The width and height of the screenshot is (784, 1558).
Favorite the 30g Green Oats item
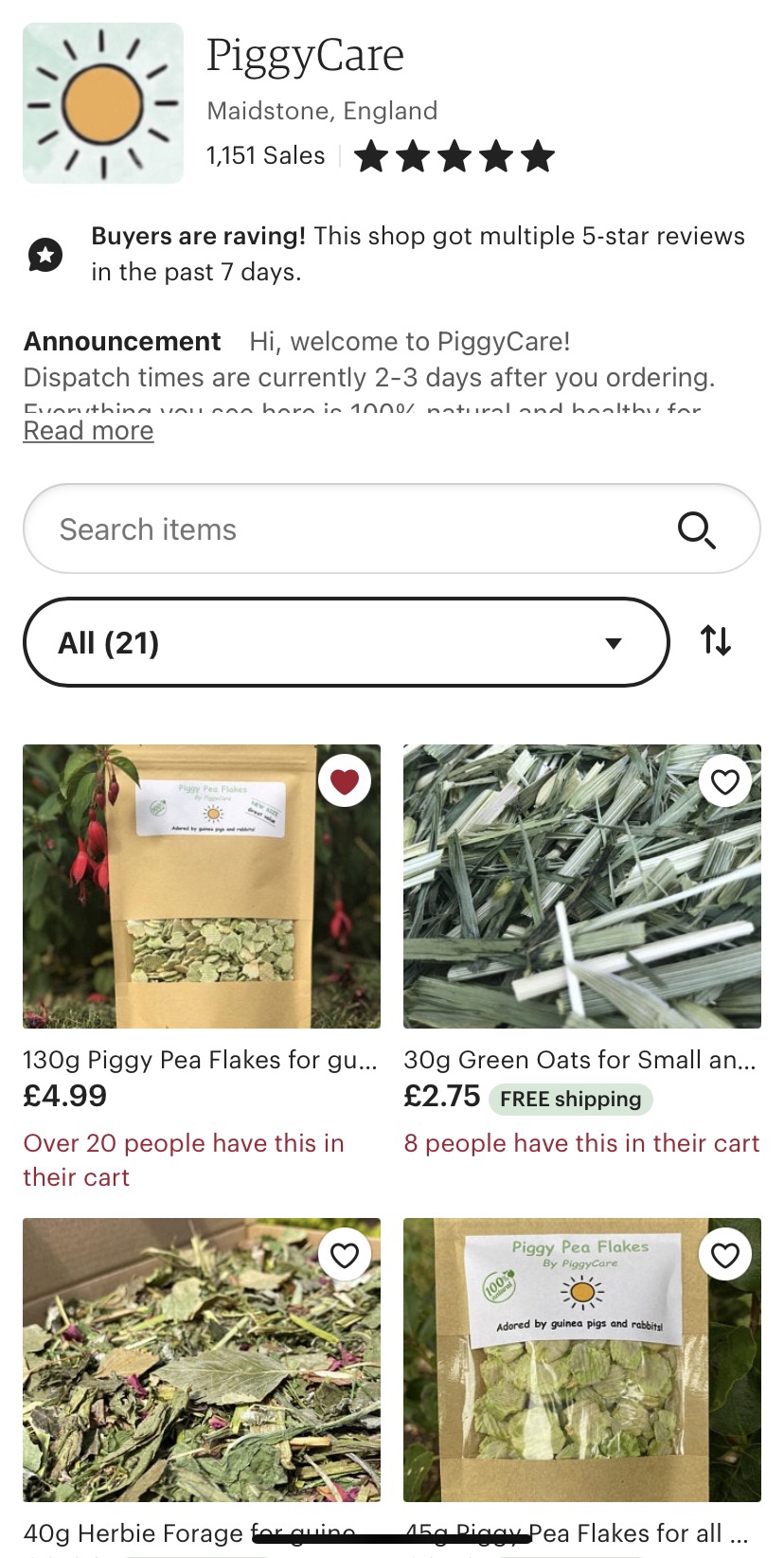click(724, 781)
